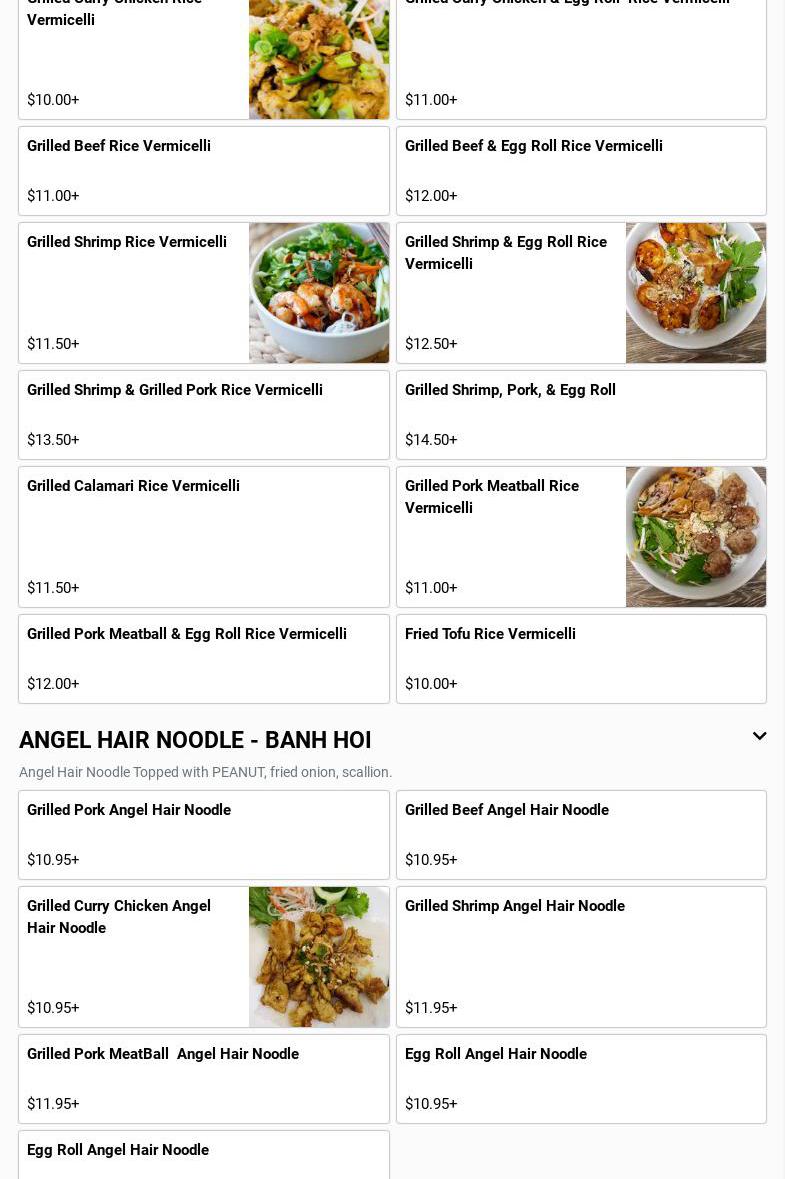Open Grilled Calamari Rice Vermicelli
This screenshot has width=785, height=1179.
[203, 537]
